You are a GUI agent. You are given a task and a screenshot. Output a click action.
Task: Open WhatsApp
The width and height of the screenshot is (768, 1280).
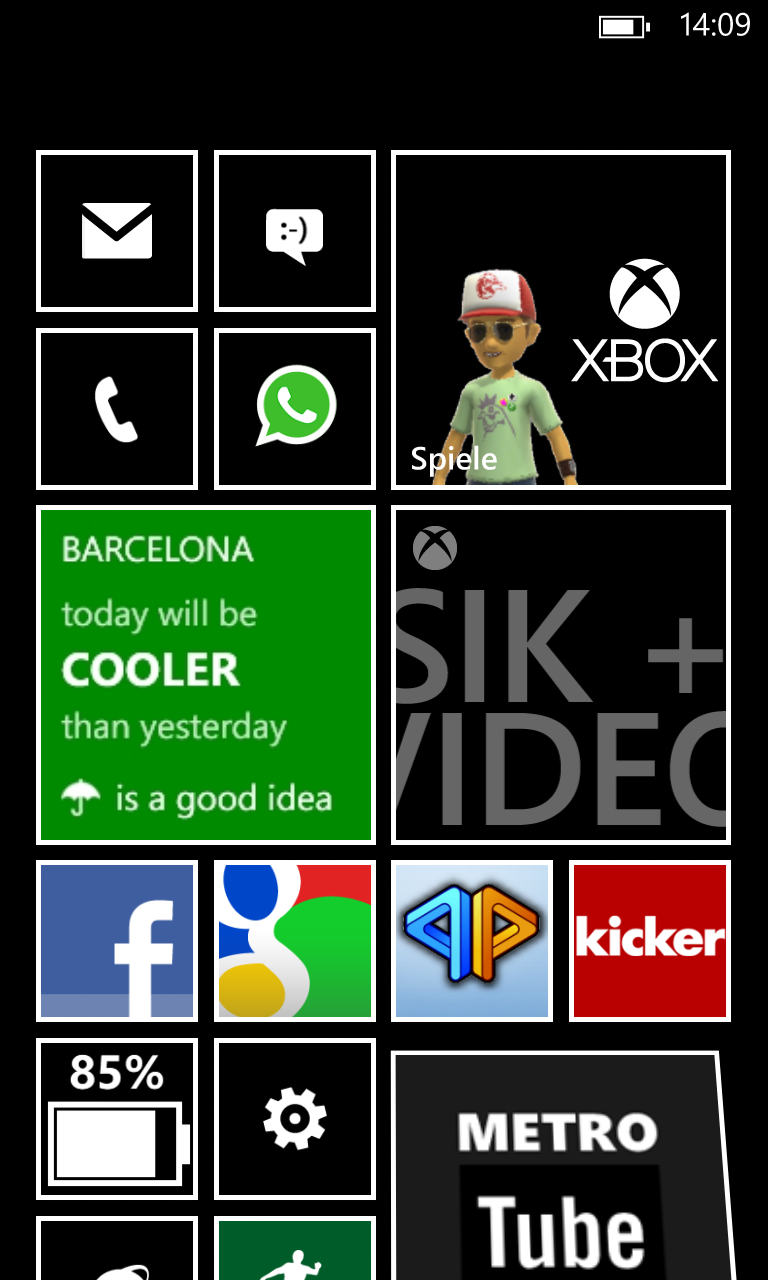point(295,409)
